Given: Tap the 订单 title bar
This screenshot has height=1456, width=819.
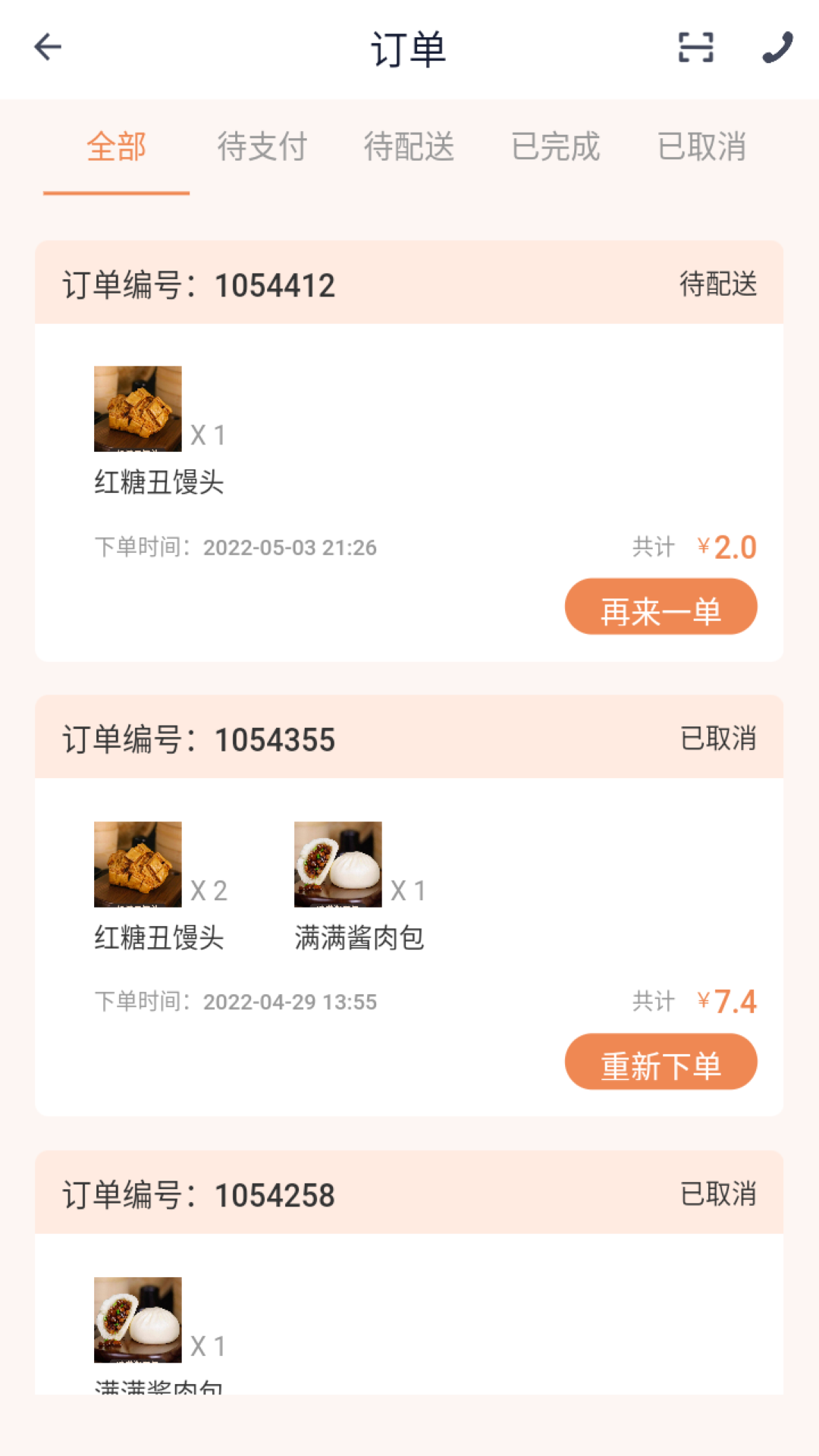Looking at the screenshot, I should click(x=409, y=48).
